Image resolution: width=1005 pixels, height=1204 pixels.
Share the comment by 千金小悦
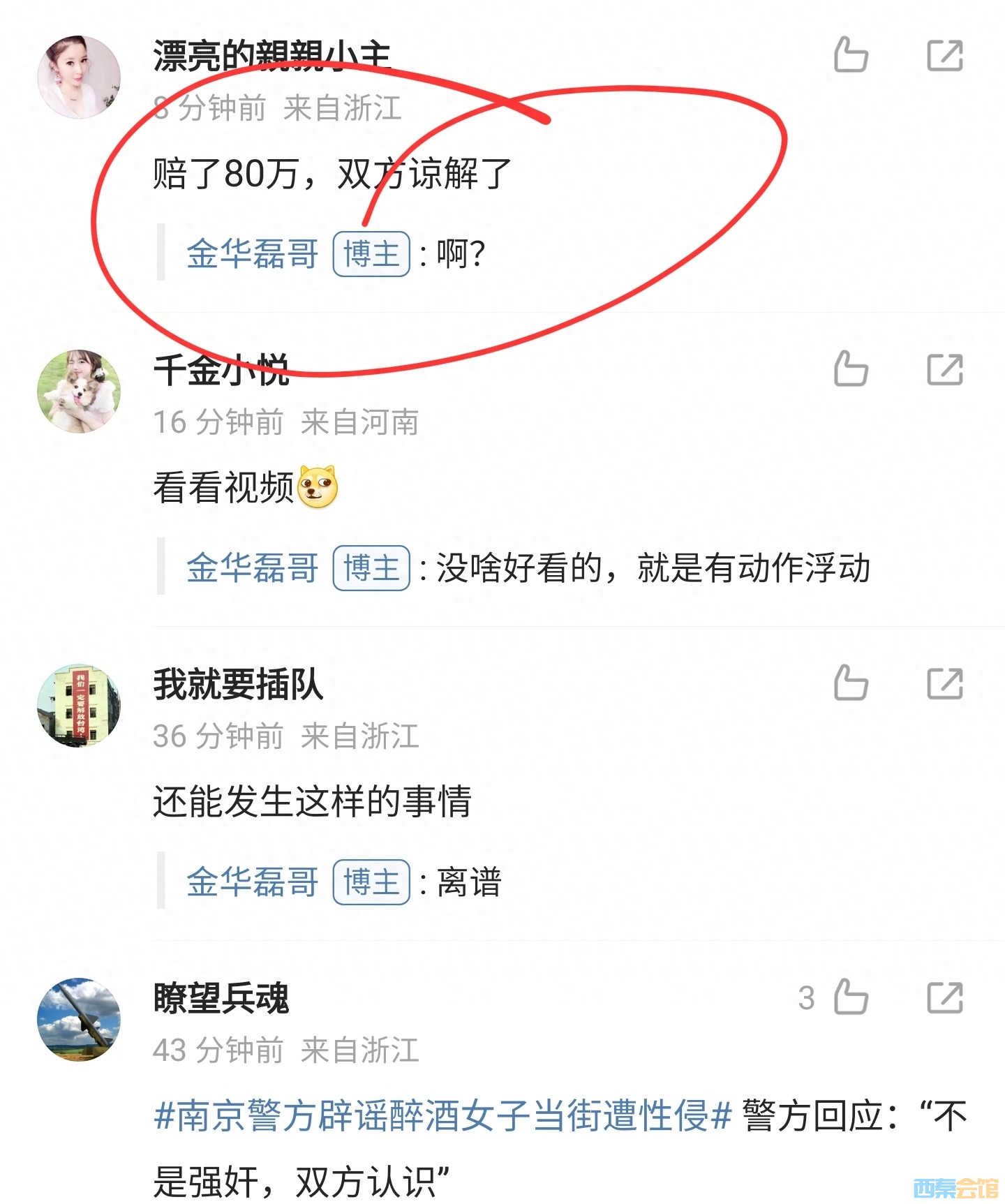click(x=945, y=370)
